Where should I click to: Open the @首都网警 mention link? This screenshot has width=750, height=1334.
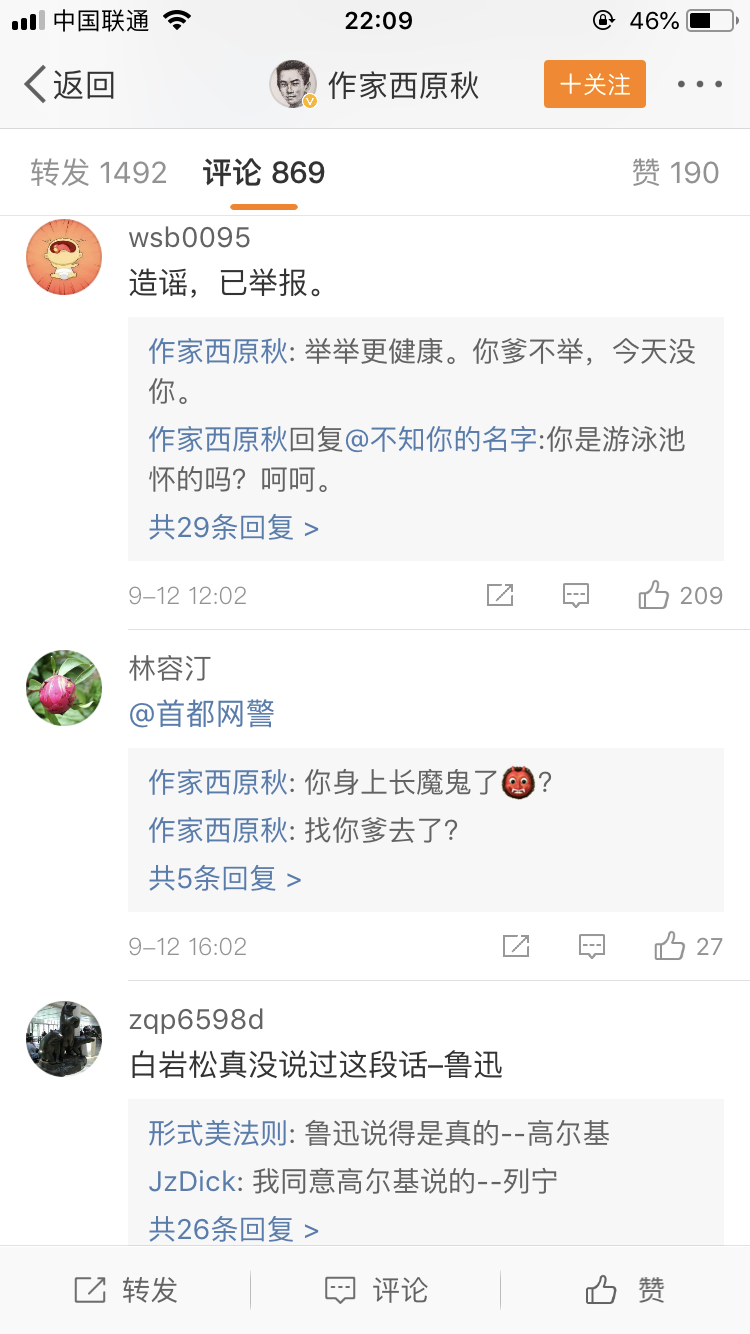tap(202, 714)
